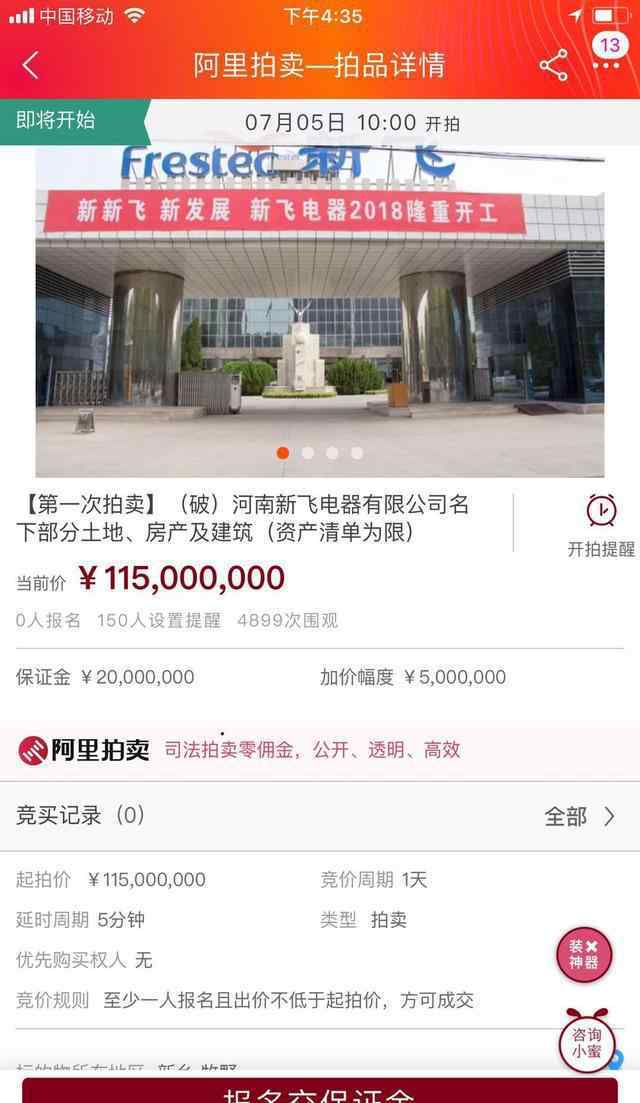
Task: Open the 装神器 floating button
Action: point(584,955)
